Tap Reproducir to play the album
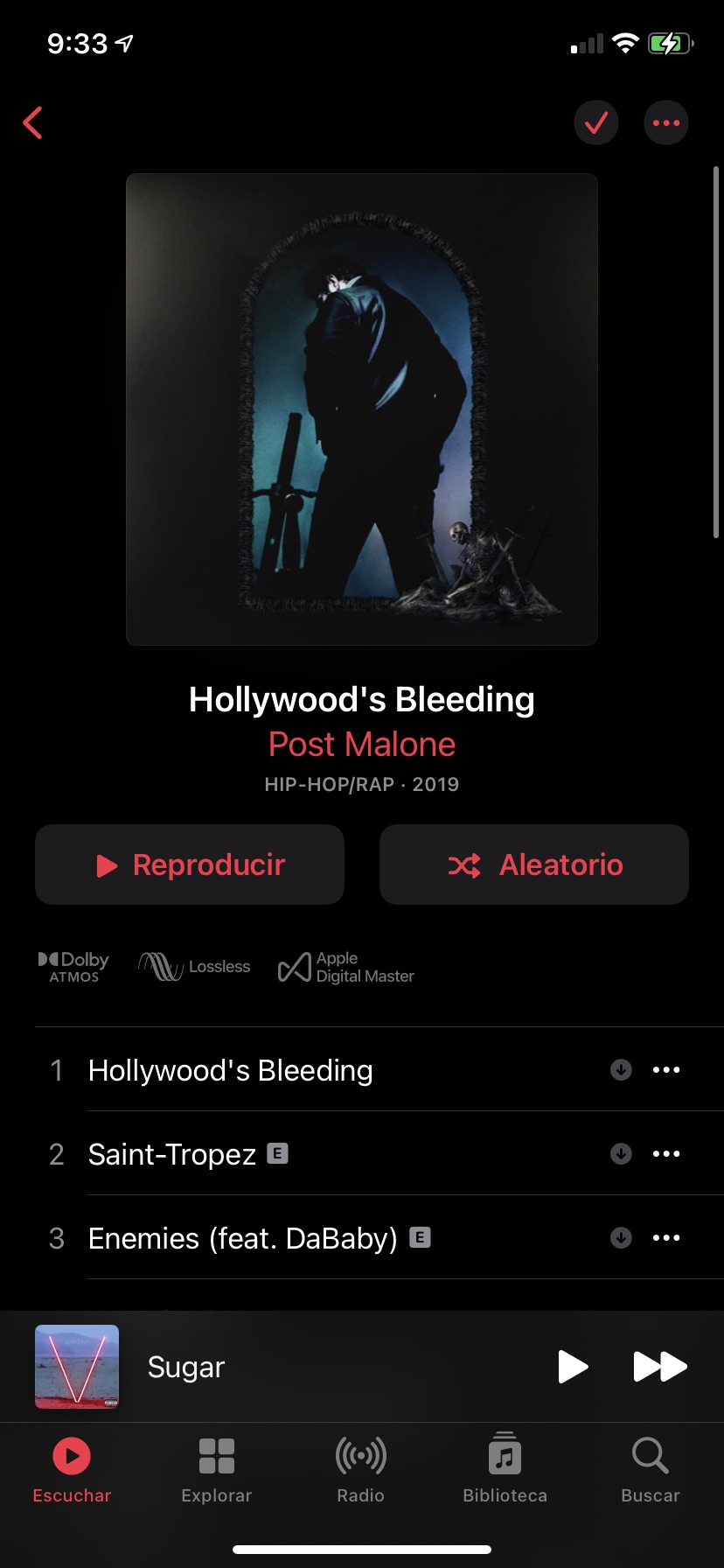724x1568 pixels. (x=190, y=864)
